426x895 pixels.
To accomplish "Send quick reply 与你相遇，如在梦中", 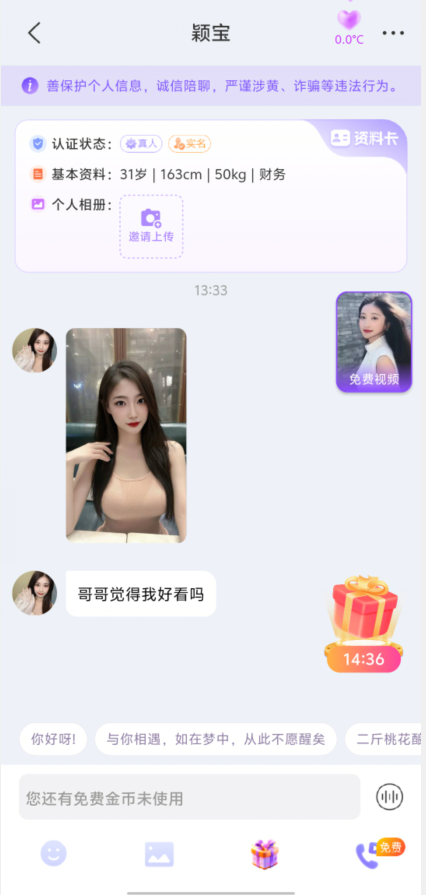I will point(216,739).
